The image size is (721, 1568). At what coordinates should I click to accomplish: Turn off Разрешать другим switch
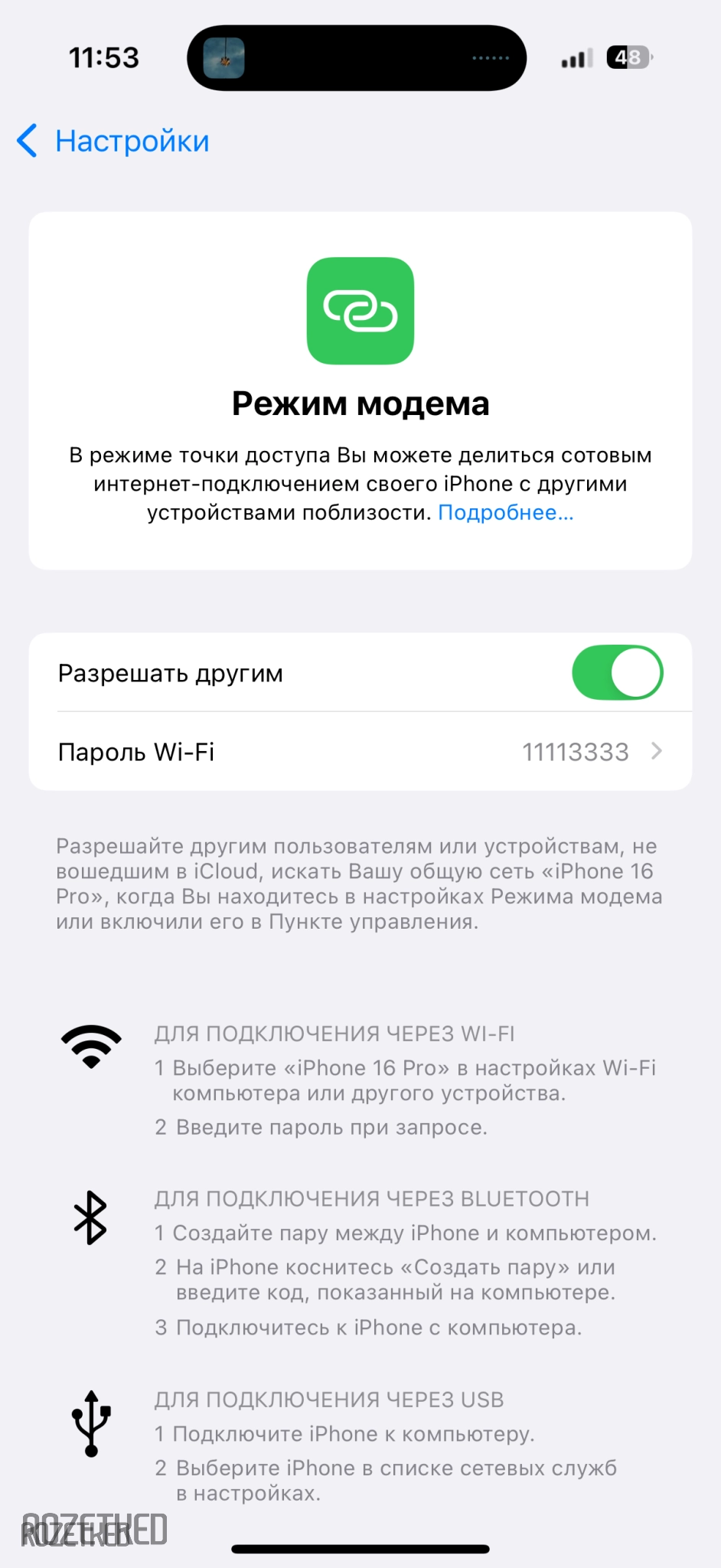(617, 673)
